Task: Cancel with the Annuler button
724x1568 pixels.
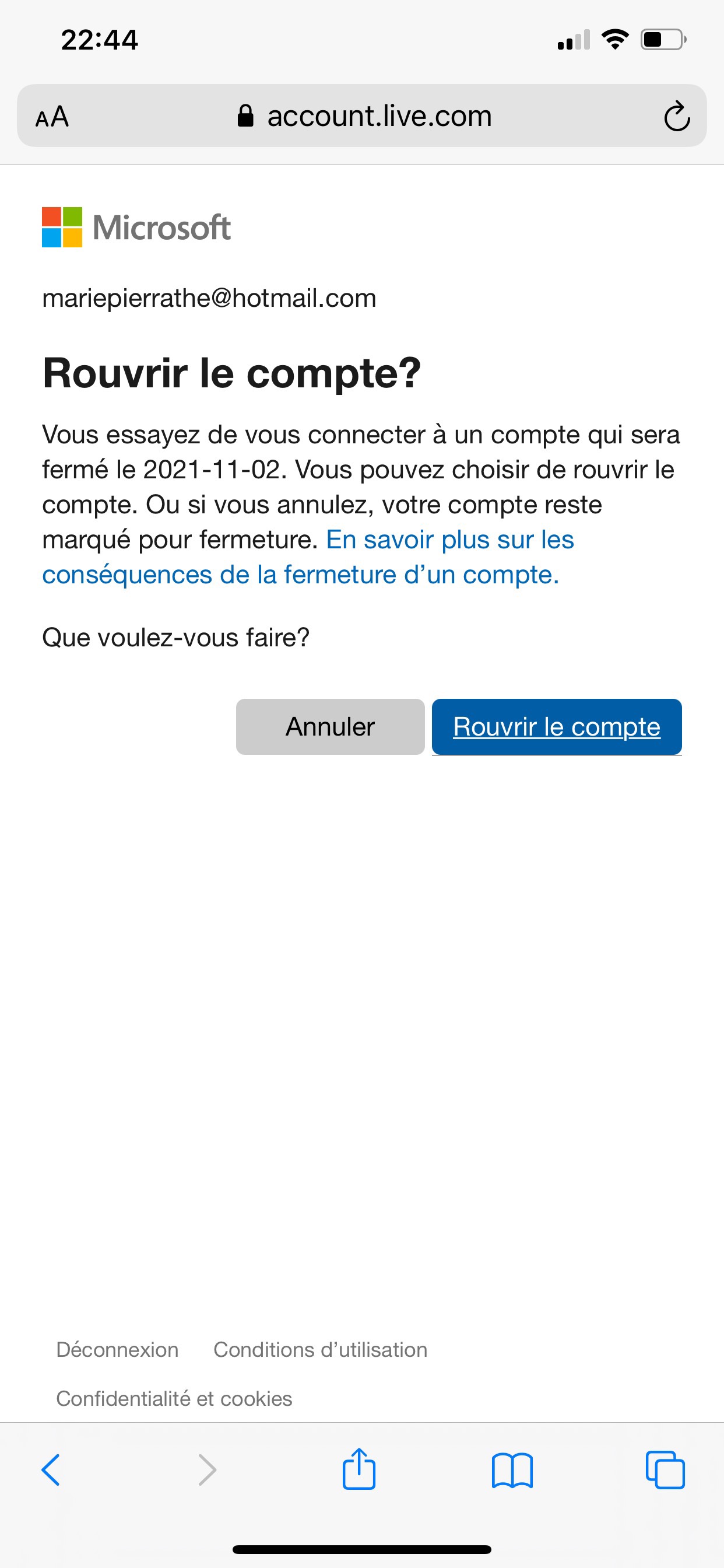Action: click(330, 727)
